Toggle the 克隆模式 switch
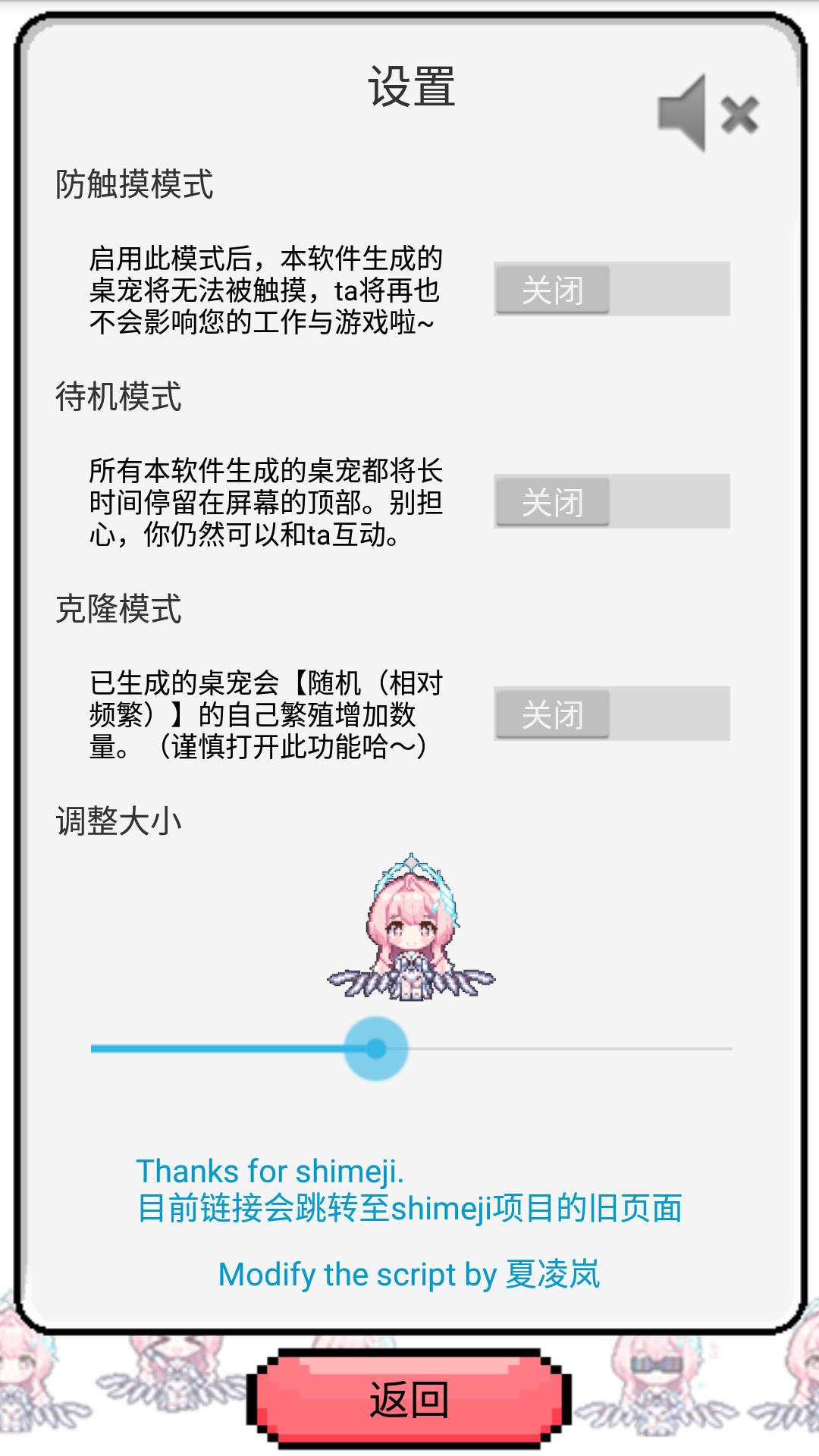819x1456 pixels. click(611, 714)
